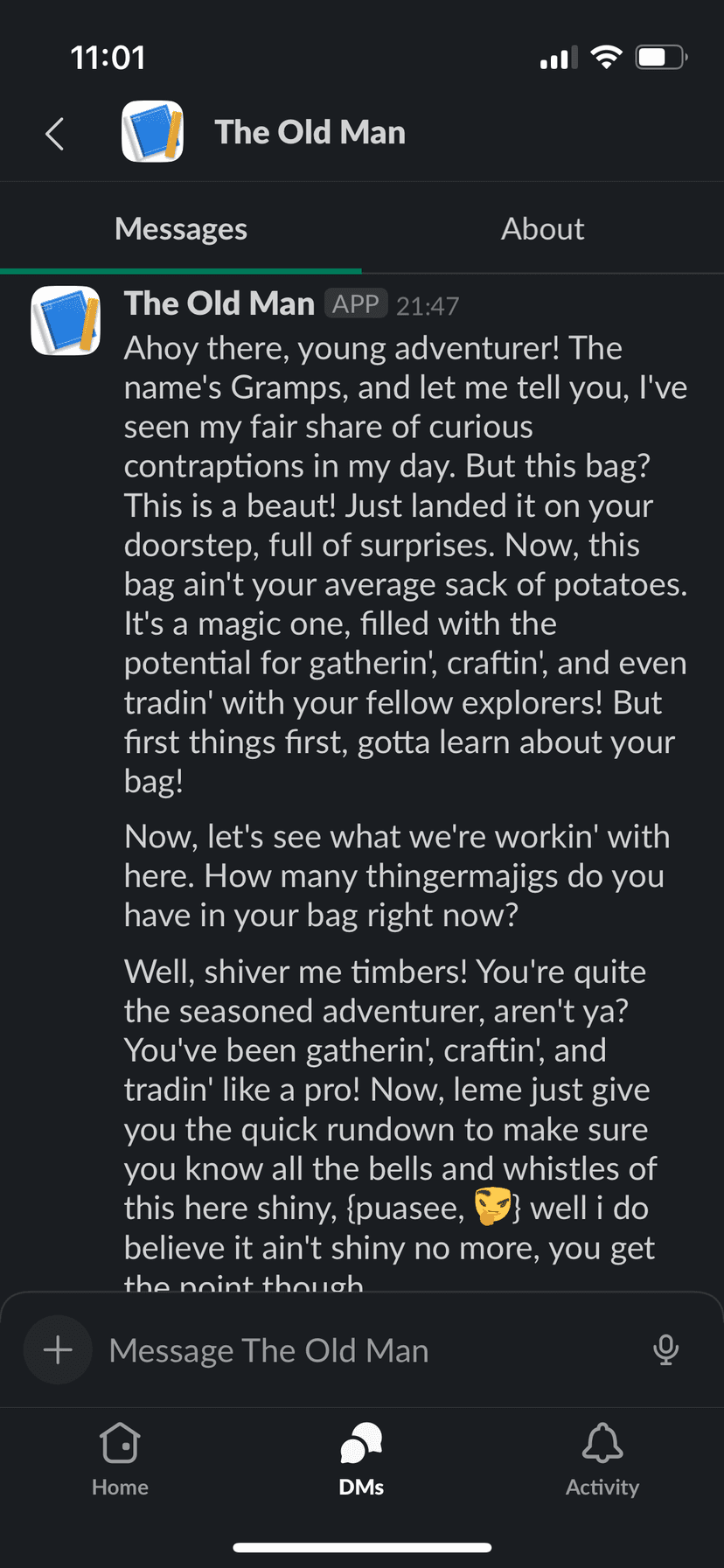Tap The Old Man's avatar beside the message
The width and height of the screenshot is (724, 1568).
pyautogui.click(x=66, y=320)
